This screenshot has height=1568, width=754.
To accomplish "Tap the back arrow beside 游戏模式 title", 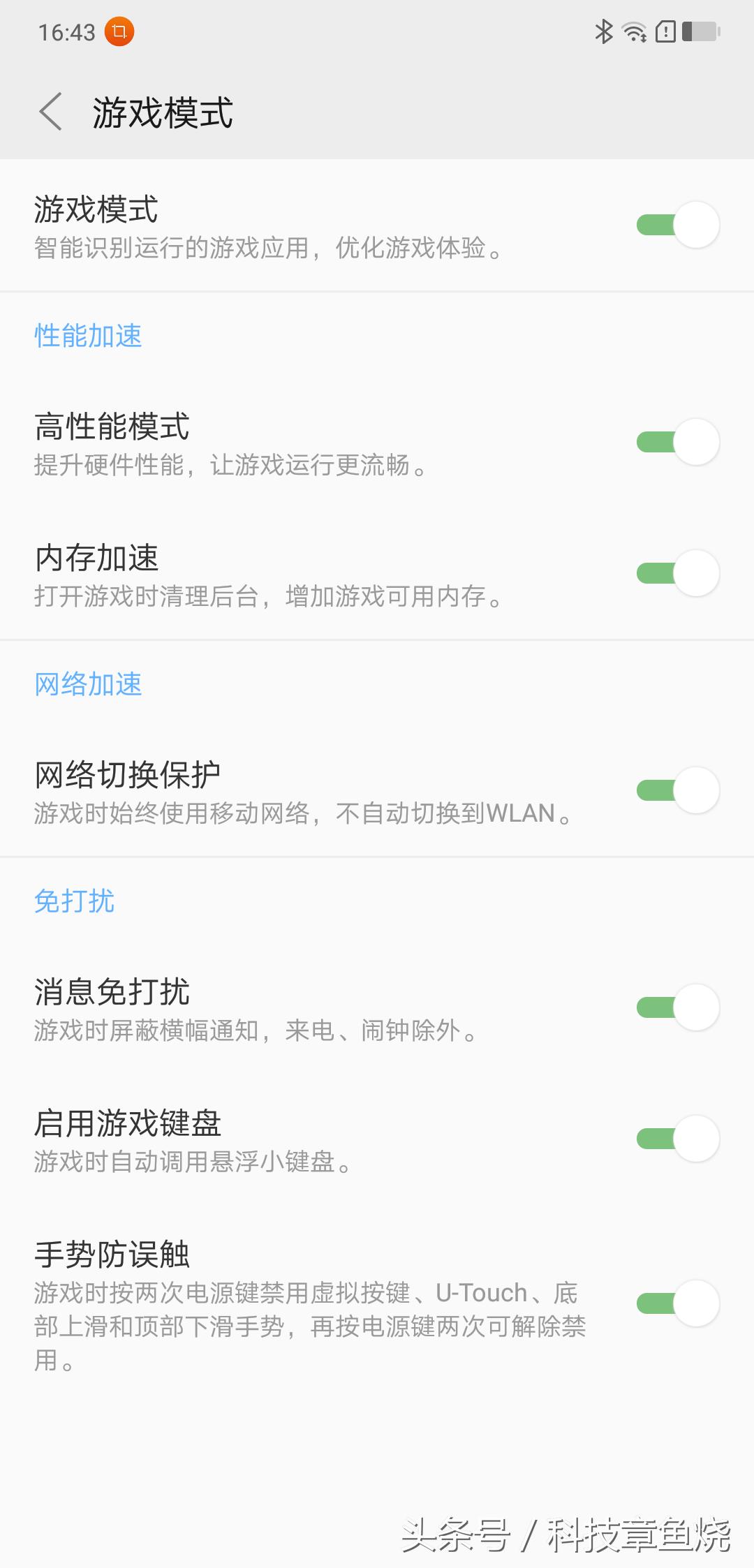I will click(x=52, y=112).
